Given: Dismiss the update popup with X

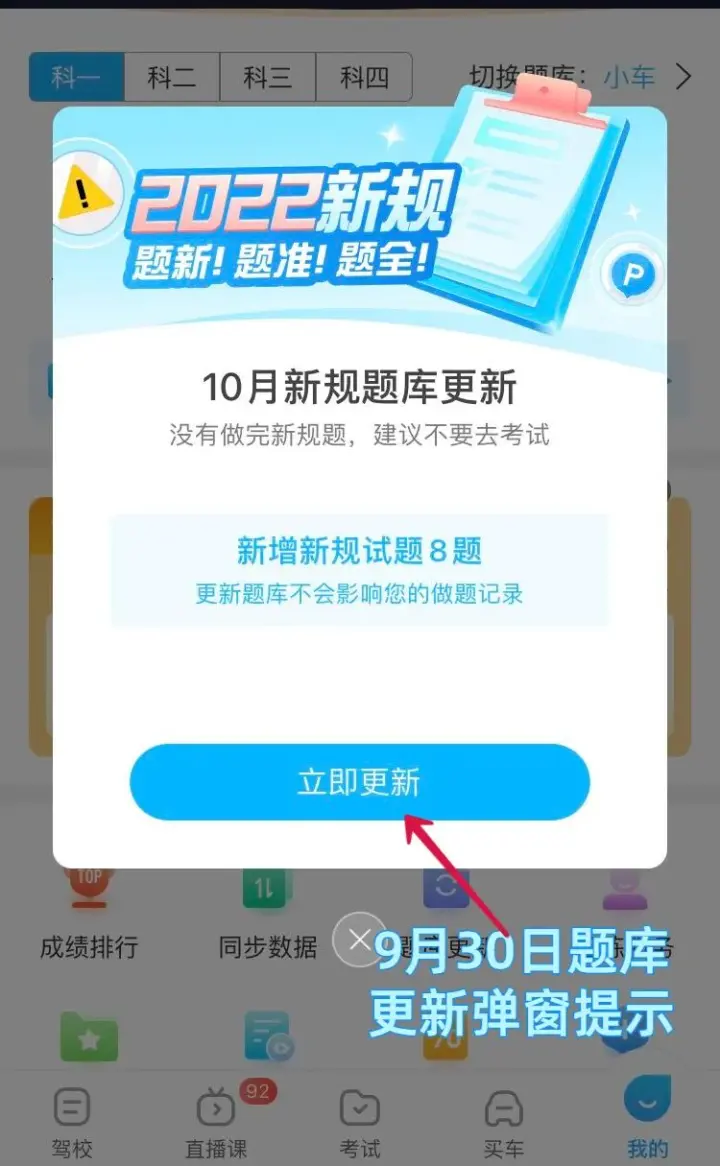Looking at the screenshot, I should click(360, 939).
